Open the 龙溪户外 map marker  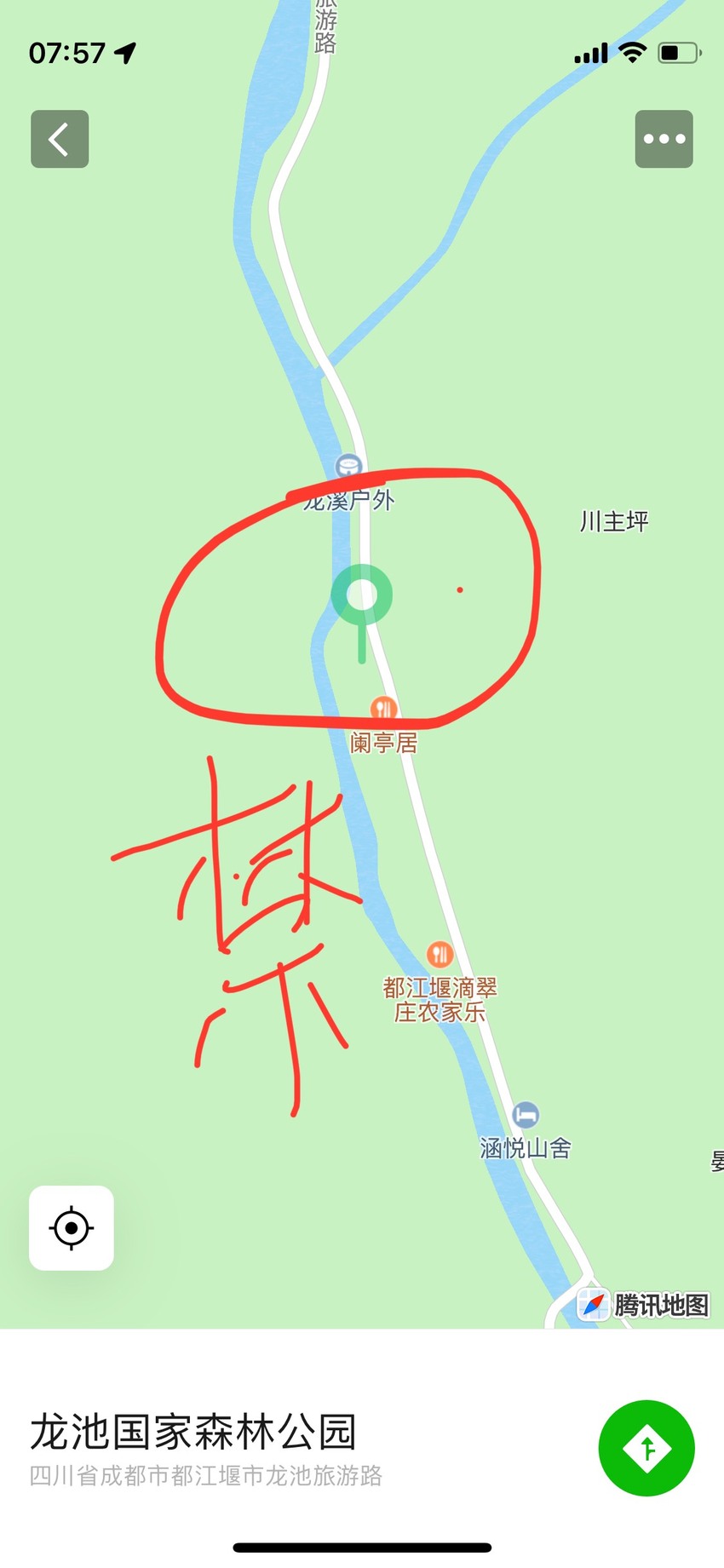(348, 466)
